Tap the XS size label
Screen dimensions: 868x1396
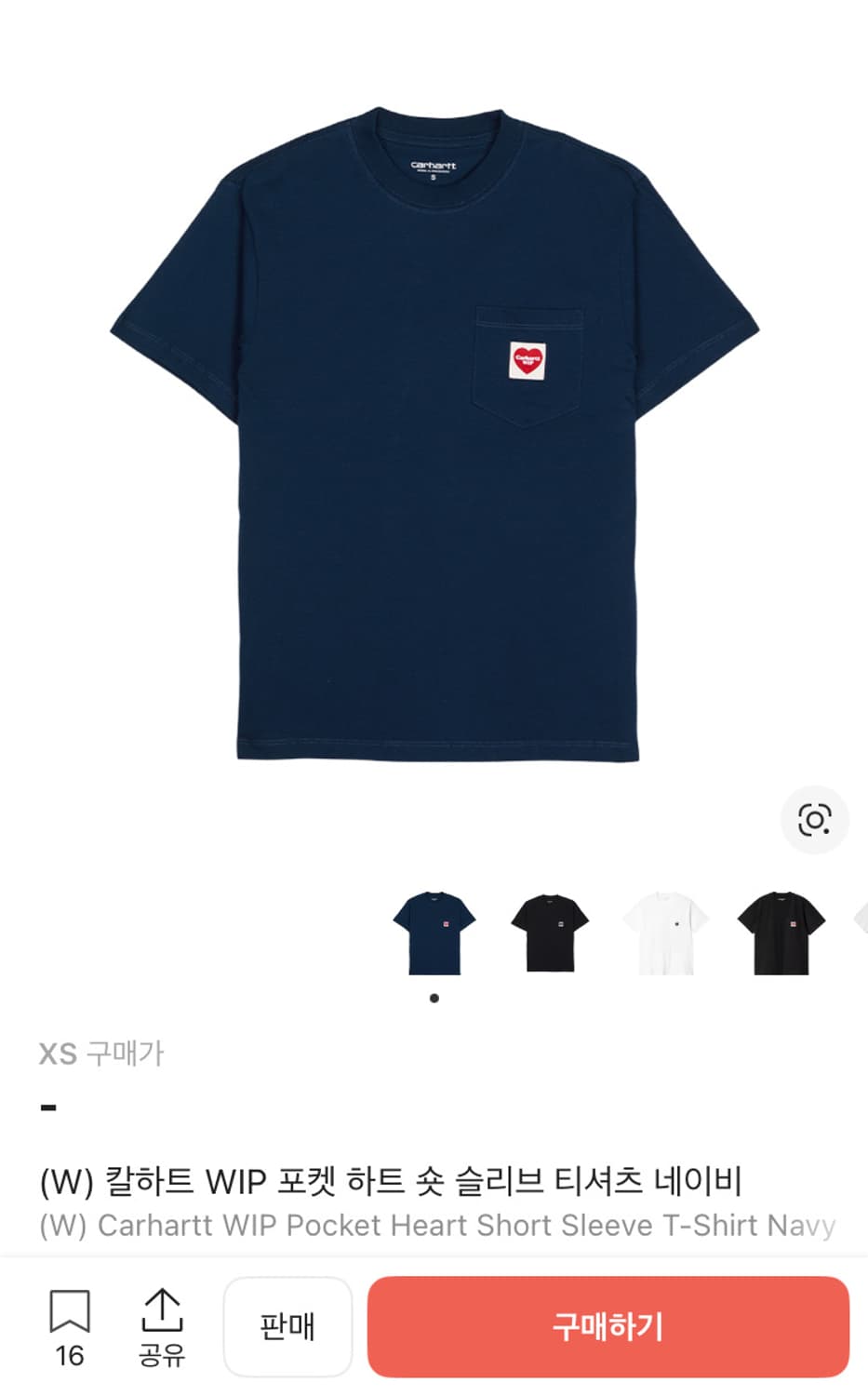(x=59, y=1054)
